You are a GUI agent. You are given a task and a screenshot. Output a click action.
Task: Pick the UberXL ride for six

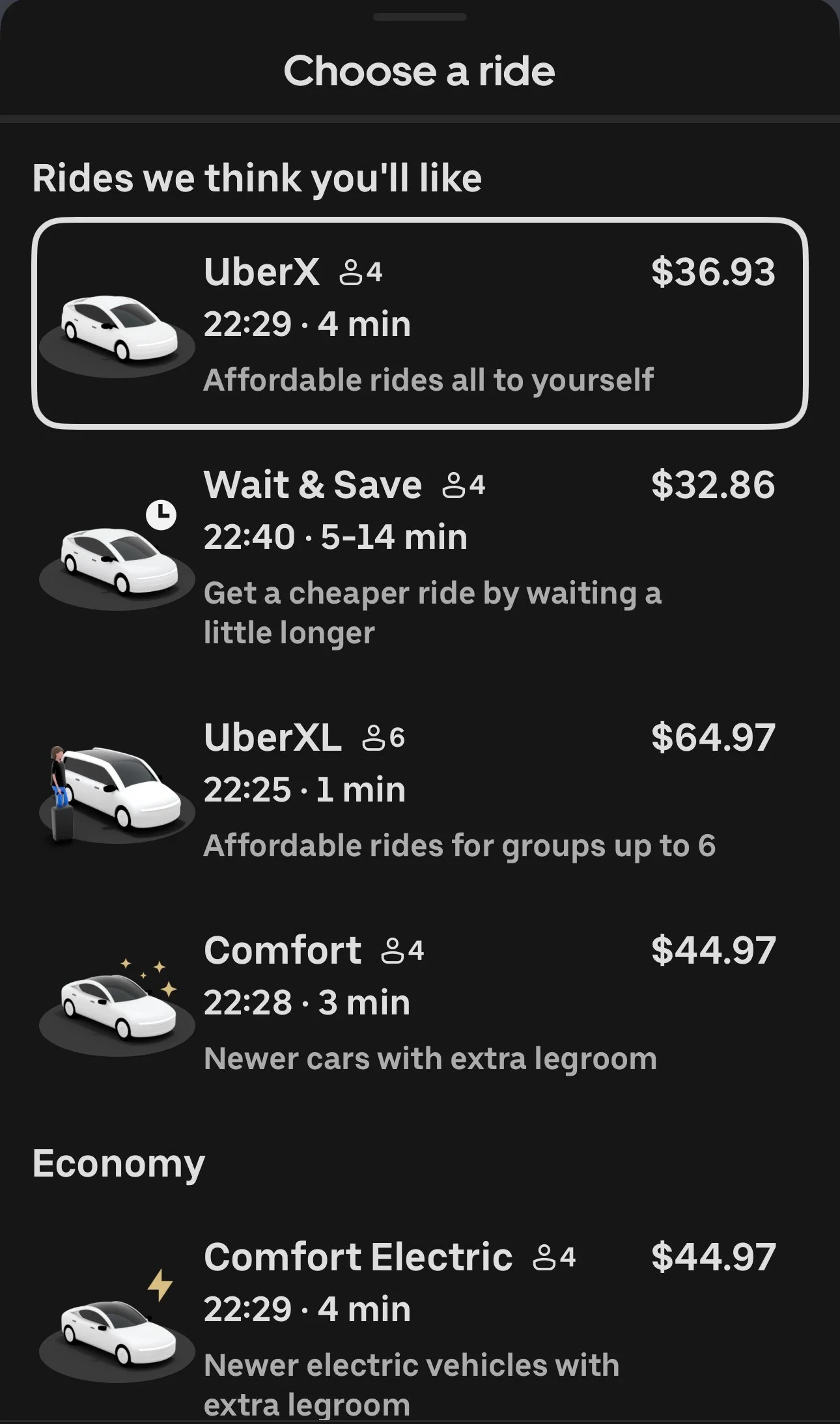420,790
